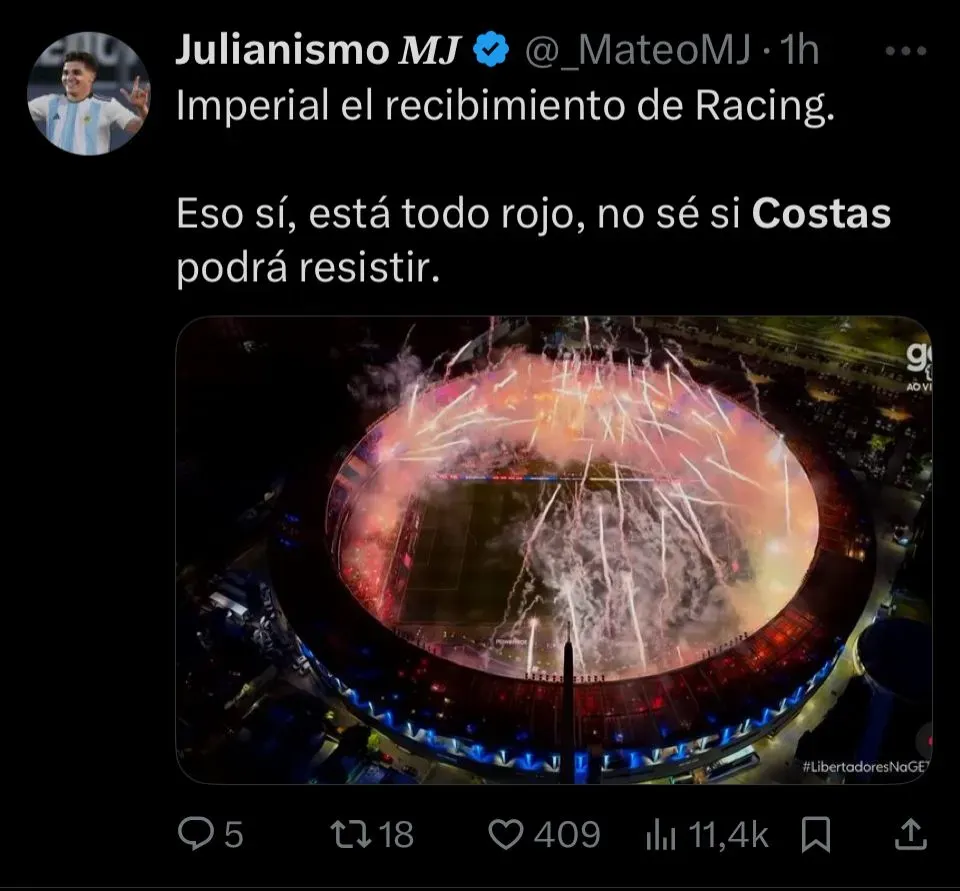
Task: Open Julianismo MJ's profile picture
Action: click(x=88, y=94)
